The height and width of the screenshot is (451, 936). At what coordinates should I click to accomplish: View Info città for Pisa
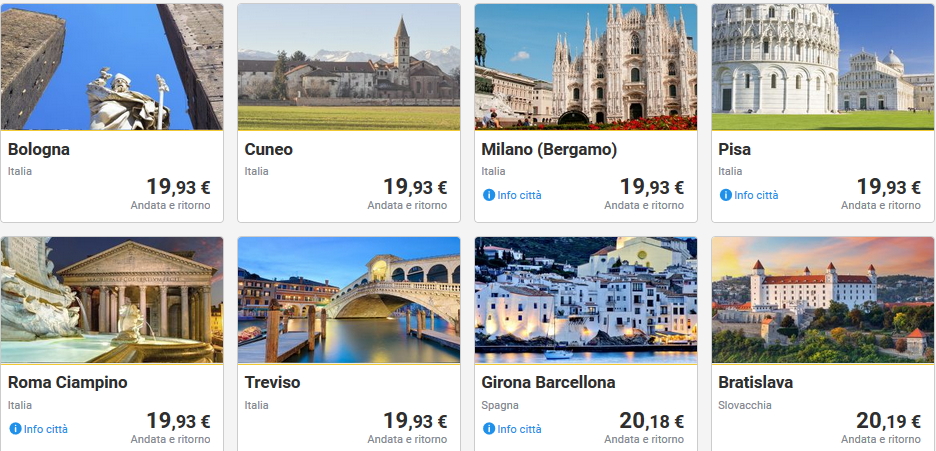pyautogui.click(x=749, y=195)
